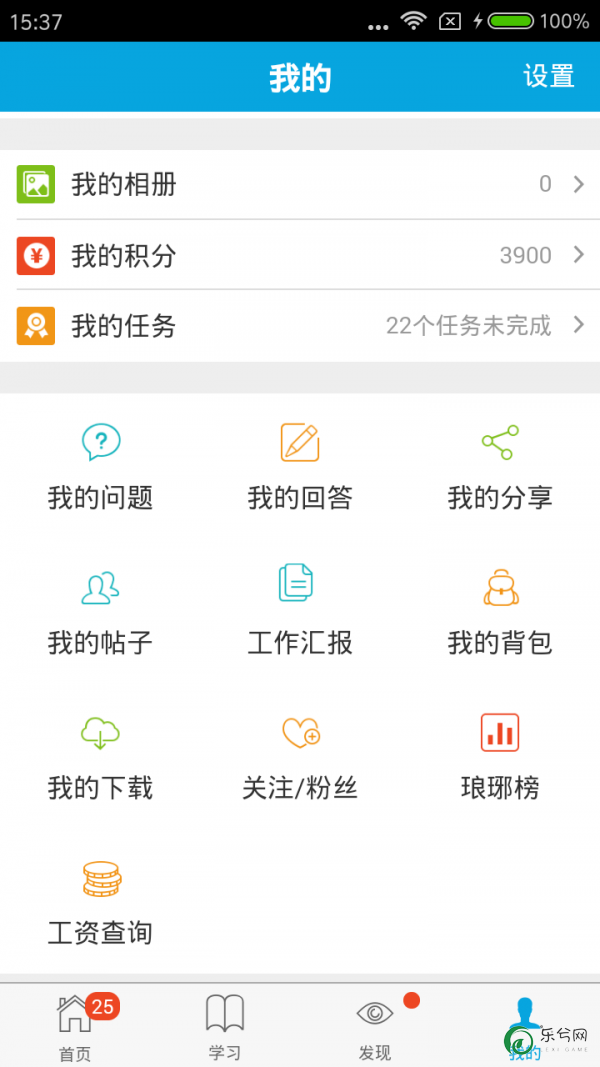Screen dimensions: 600x1067
Task: Open 设置 in the top bar
Action: [548, 76]
